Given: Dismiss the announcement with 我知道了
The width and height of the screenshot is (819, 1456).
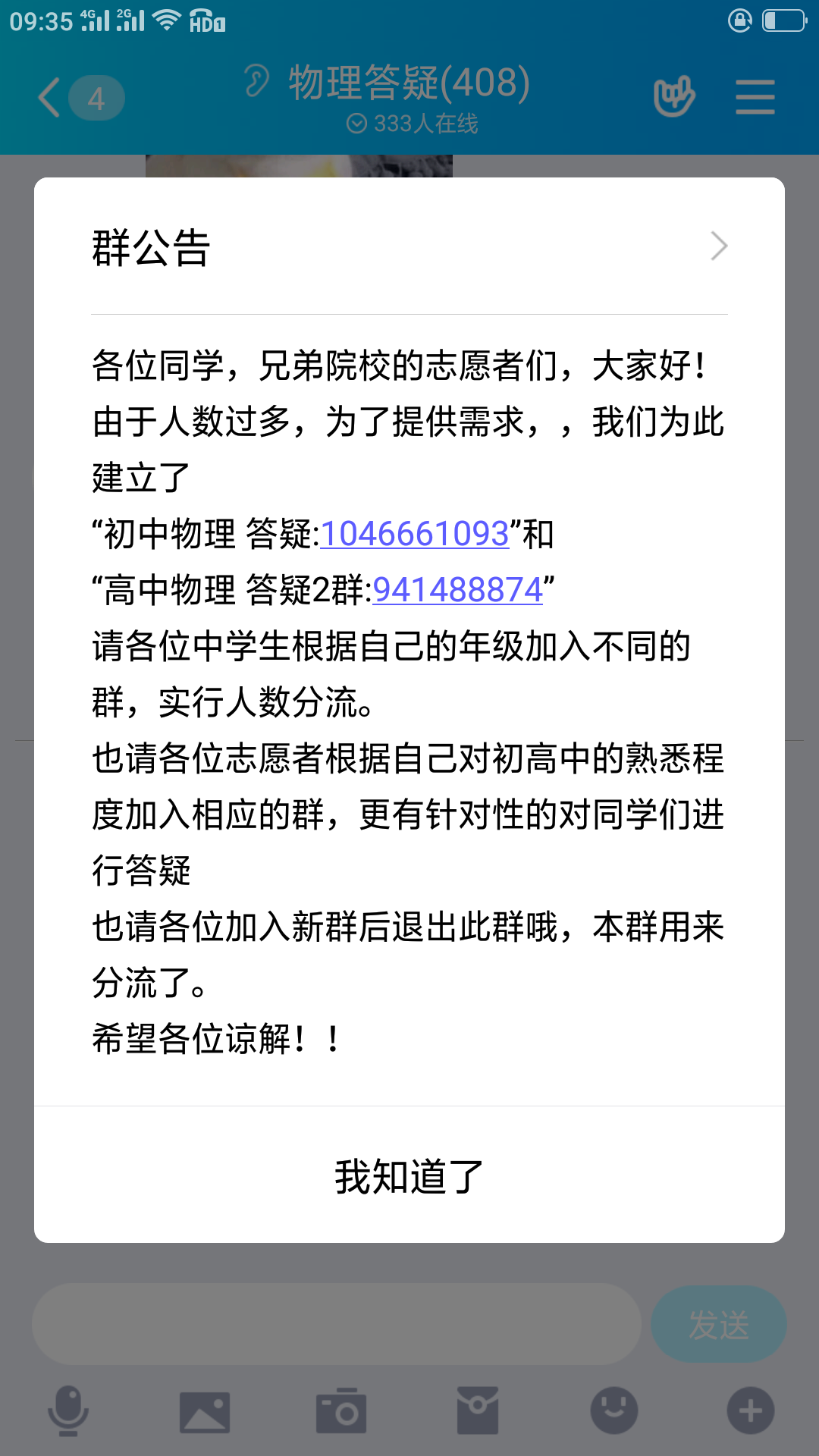Looking at the screenshot, I should (x=409, y=1176).
